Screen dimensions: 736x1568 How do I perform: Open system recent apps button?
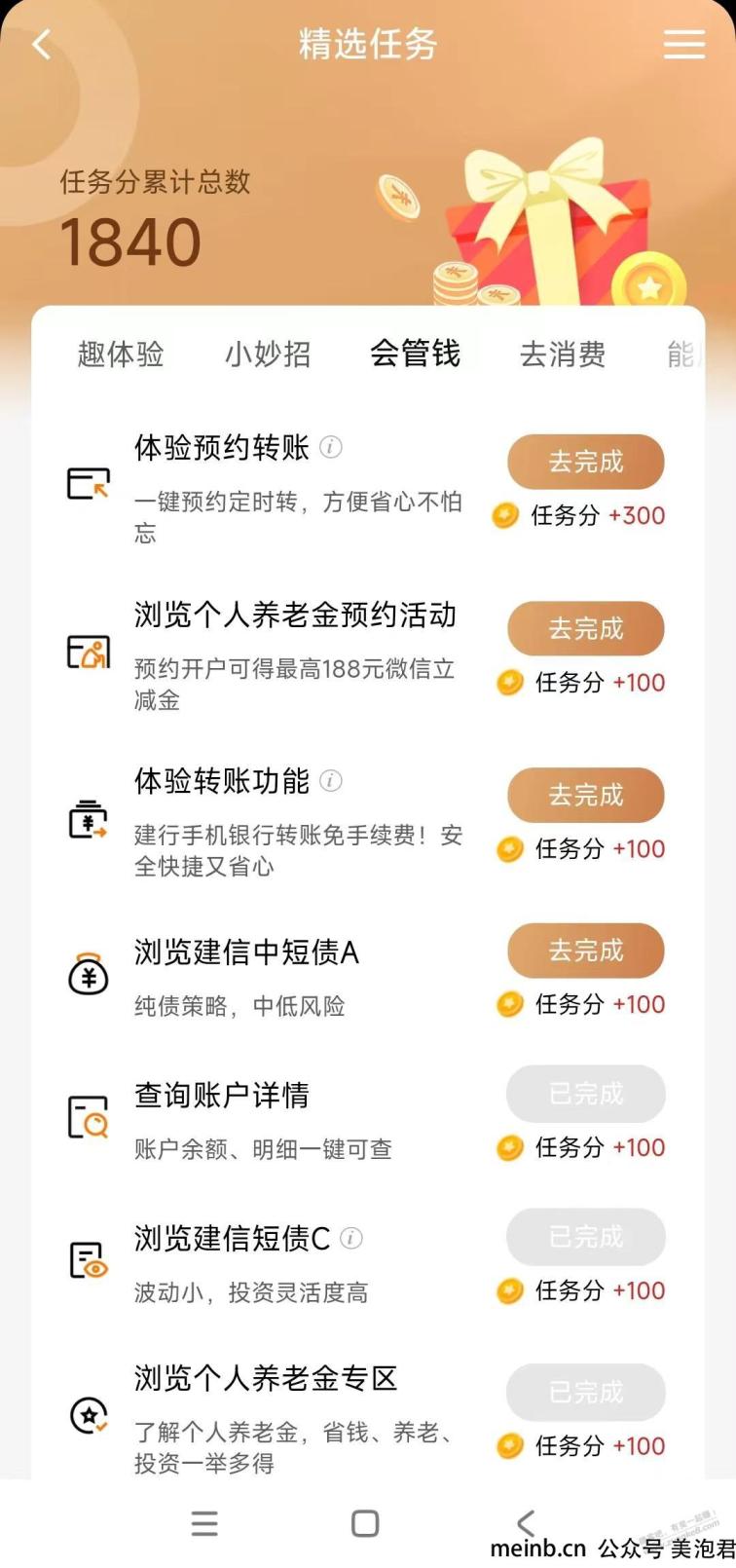(x=204, y=1523)
